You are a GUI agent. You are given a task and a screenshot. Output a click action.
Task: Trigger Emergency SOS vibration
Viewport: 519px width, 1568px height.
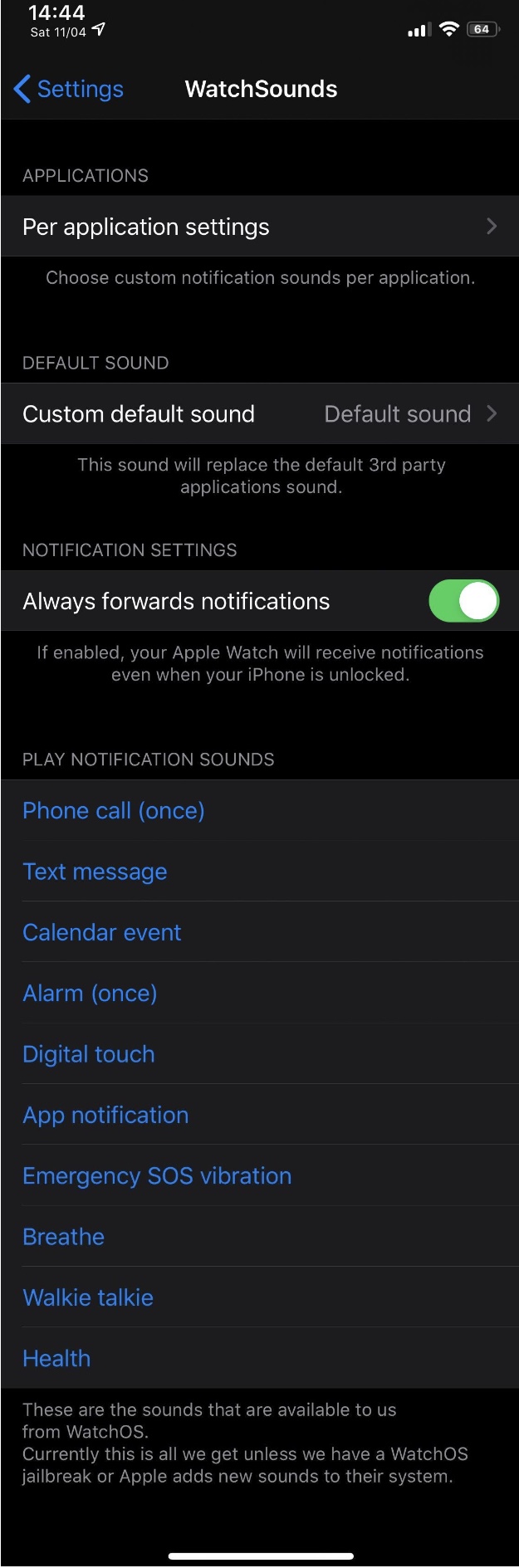157,1176
